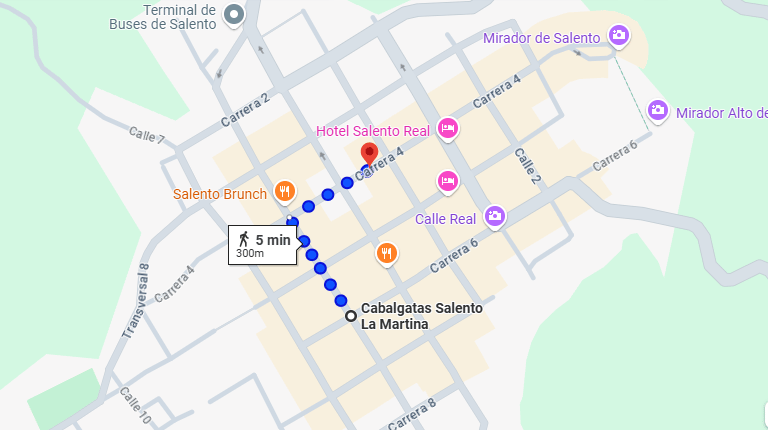Open the Calle Real attraction marker
The image size is (768, 430).
[495, 216]
